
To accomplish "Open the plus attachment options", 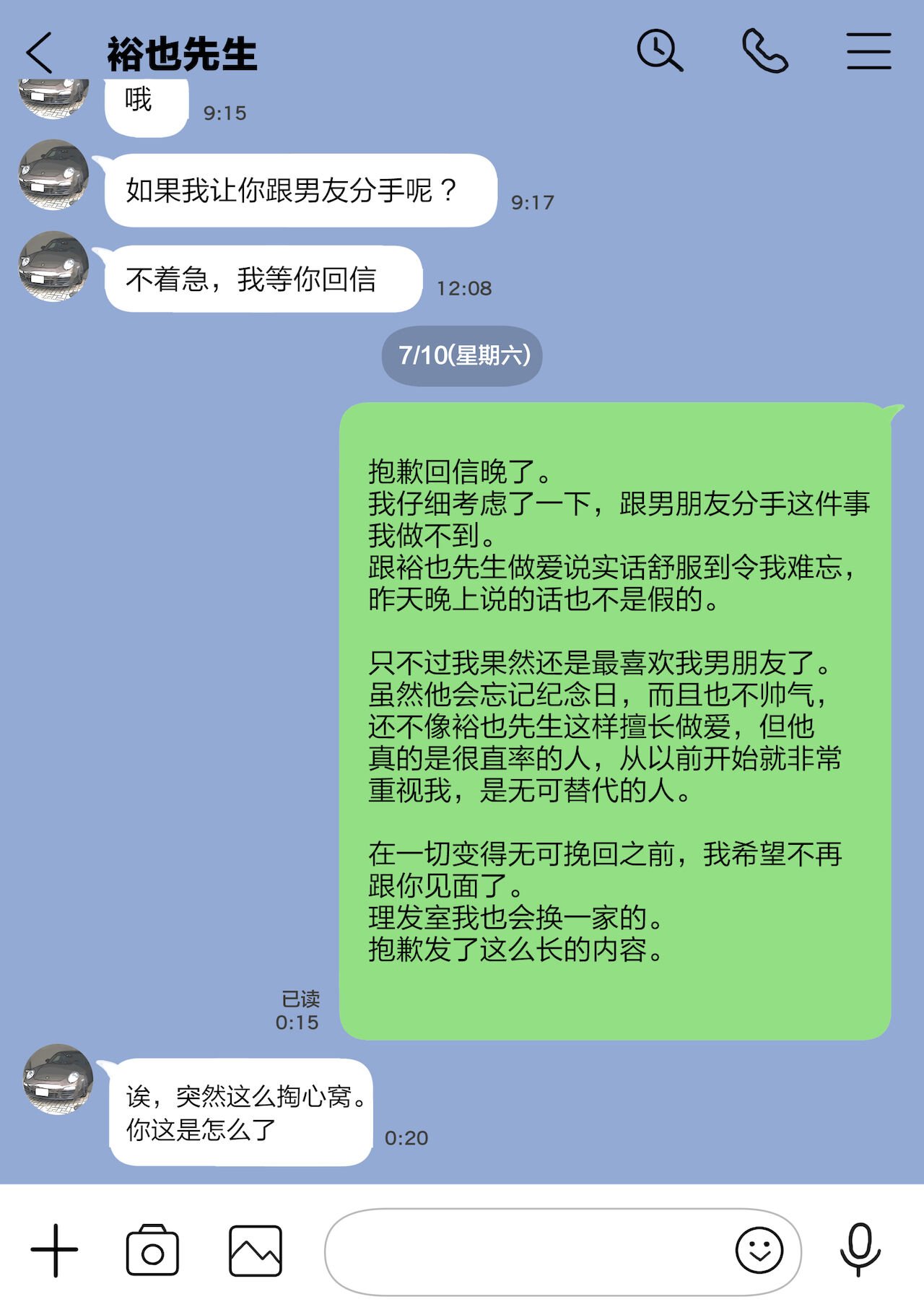I will (x=54, y=1251).
